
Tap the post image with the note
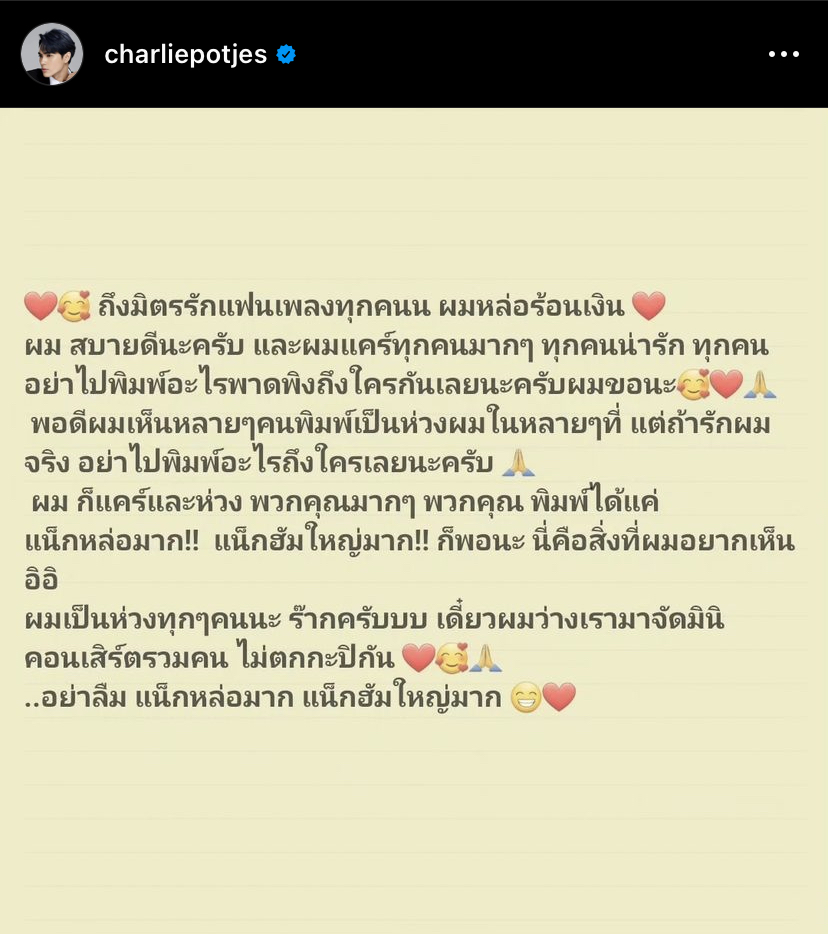(x=414, y=520)
